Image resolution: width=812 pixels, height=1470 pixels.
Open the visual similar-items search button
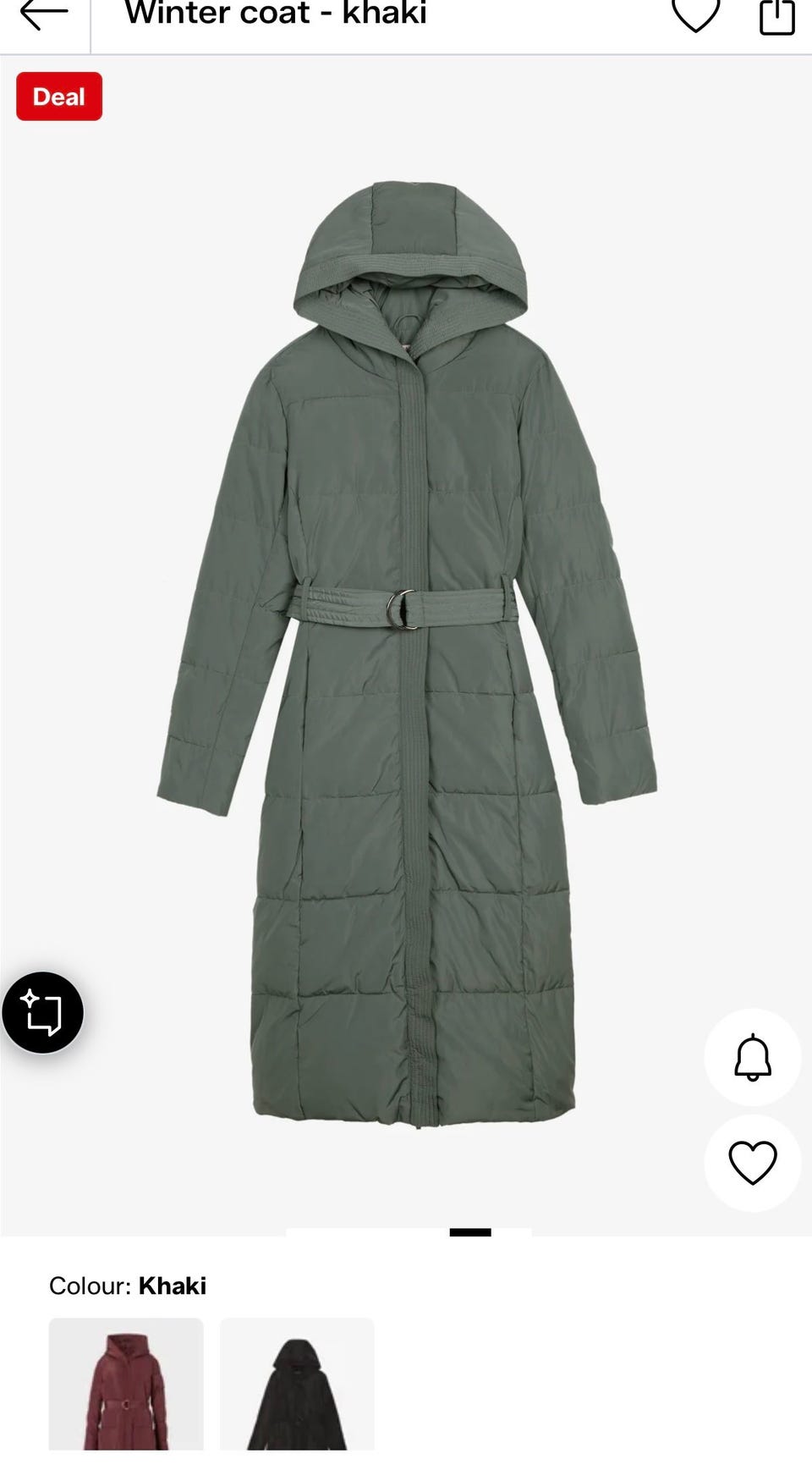pyautogui.click(x=43, y=1012)
